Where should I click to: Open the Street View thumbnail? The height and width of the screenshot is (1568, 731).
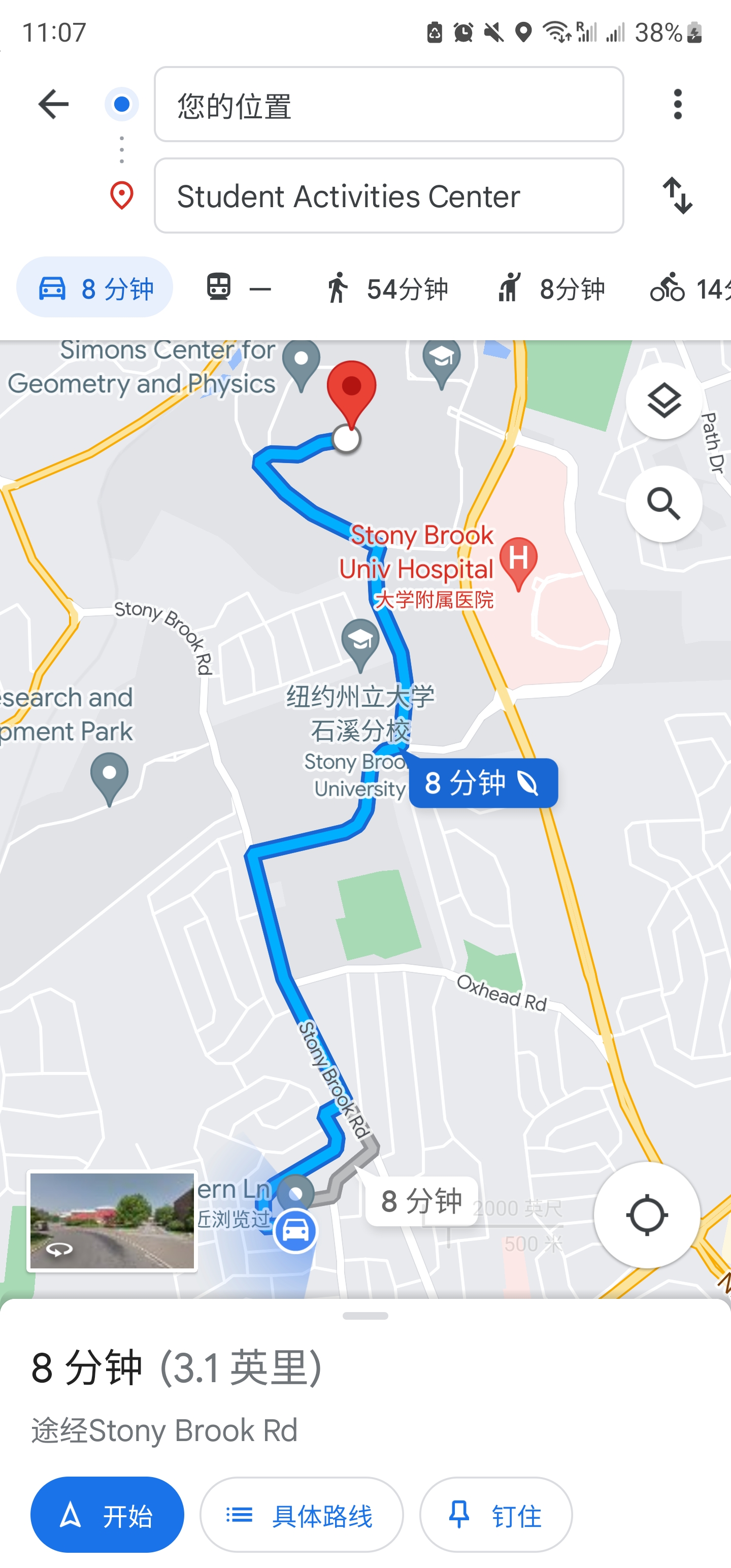112,1221
